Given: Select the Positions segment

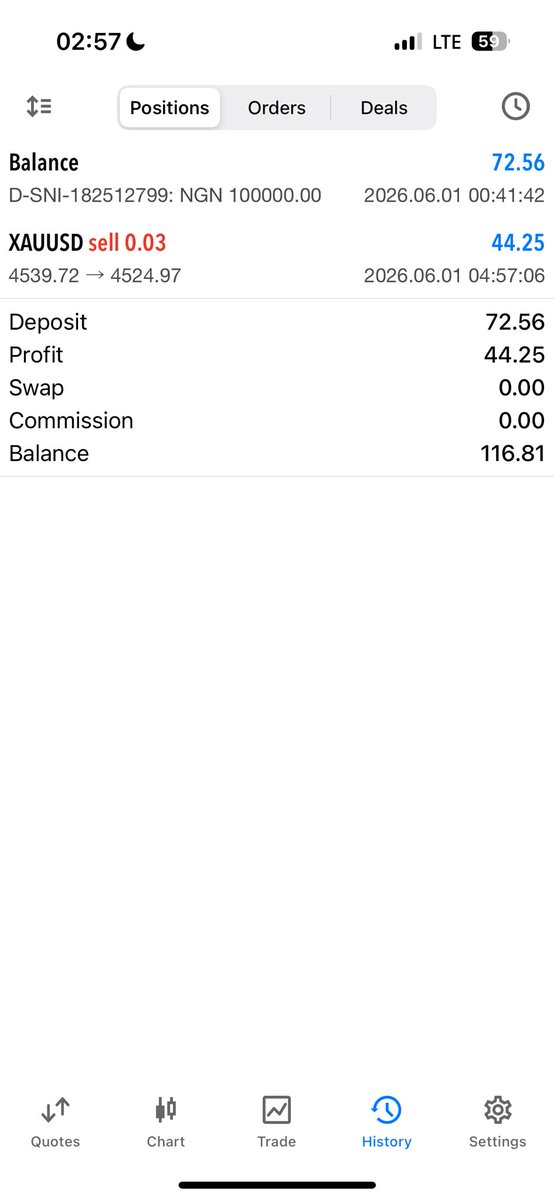Looking at the screenshot, I should tap(170, 107).
